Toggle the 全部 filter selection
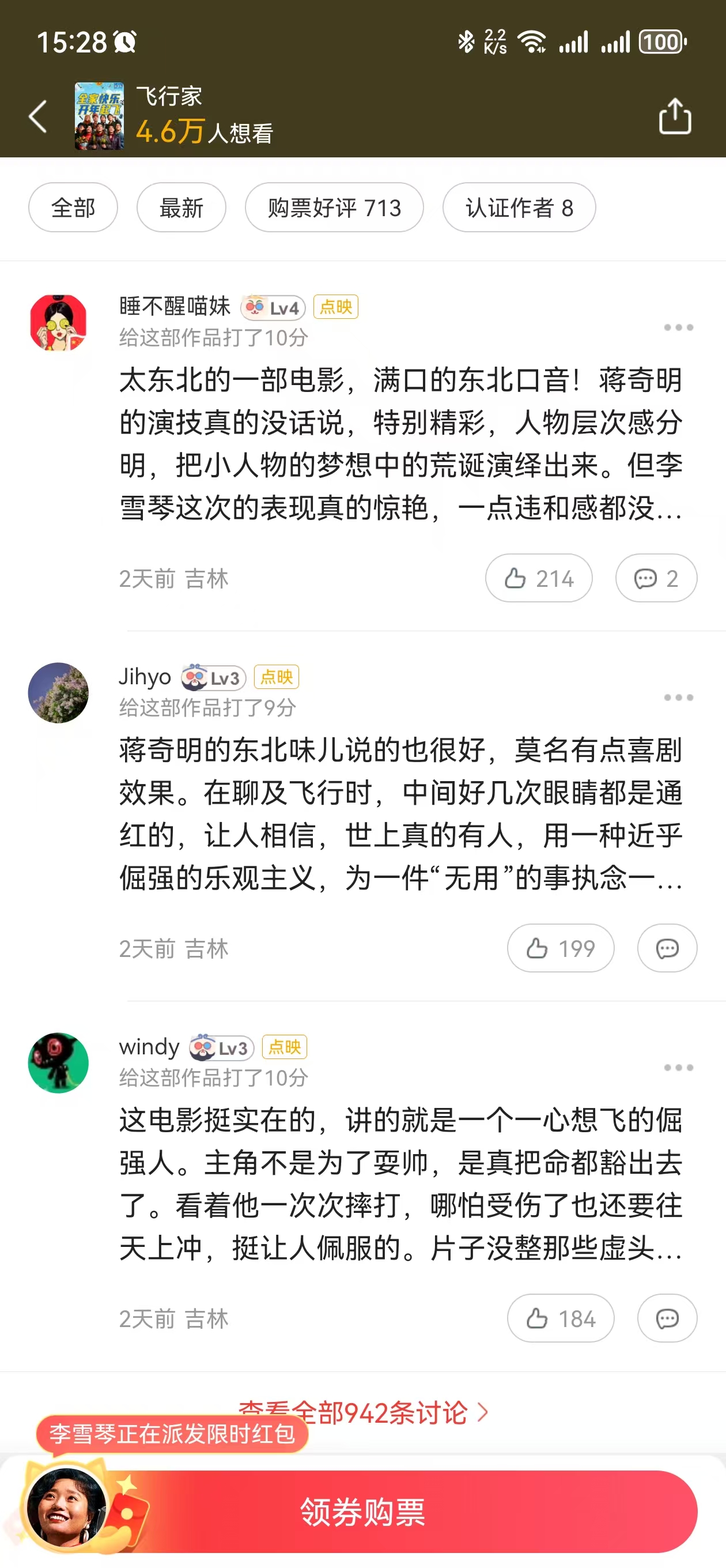The image size is (726, 1568). tap(73, 208)
